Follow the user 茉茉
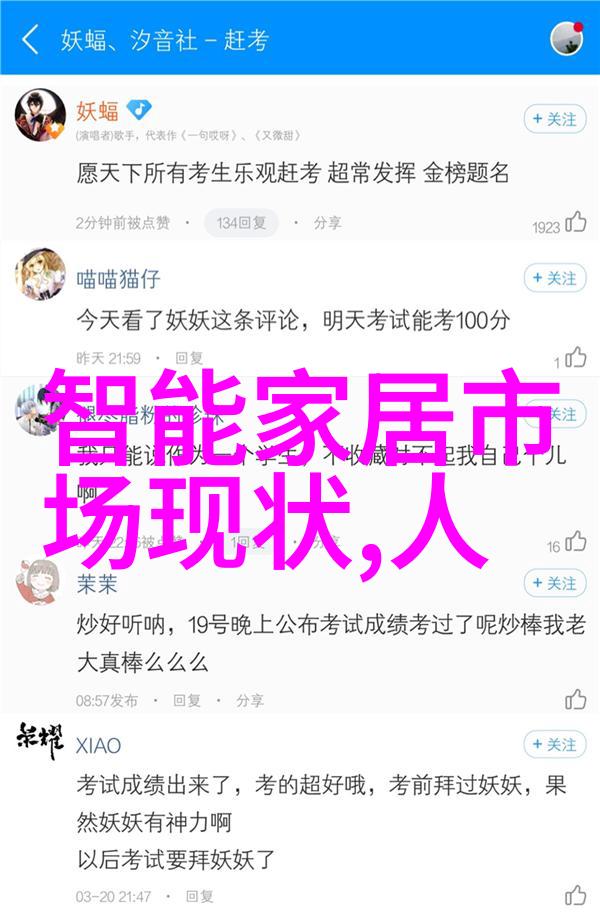 (554, 583)
